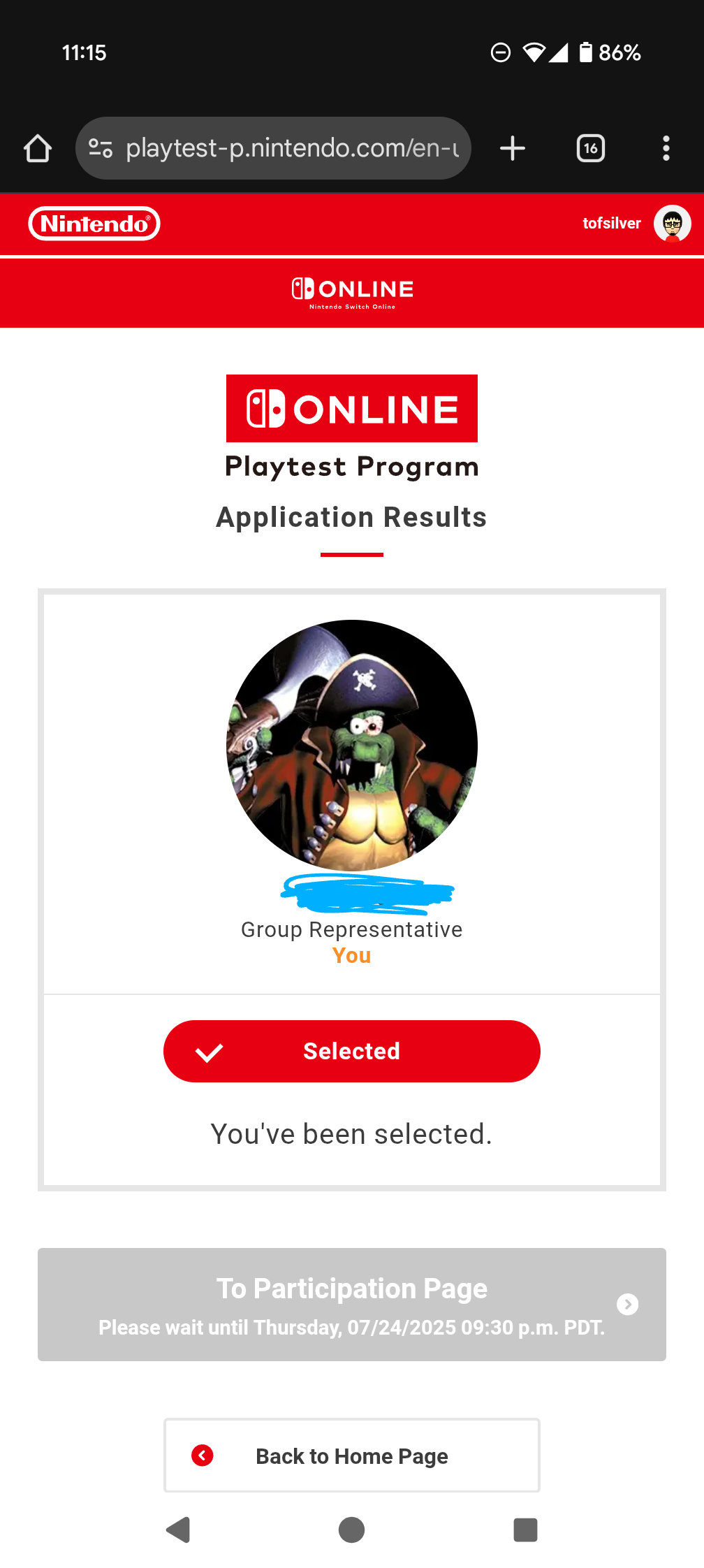
Task: Tap the Nintendo logo in the header
Action: click(x=94, y=224)
